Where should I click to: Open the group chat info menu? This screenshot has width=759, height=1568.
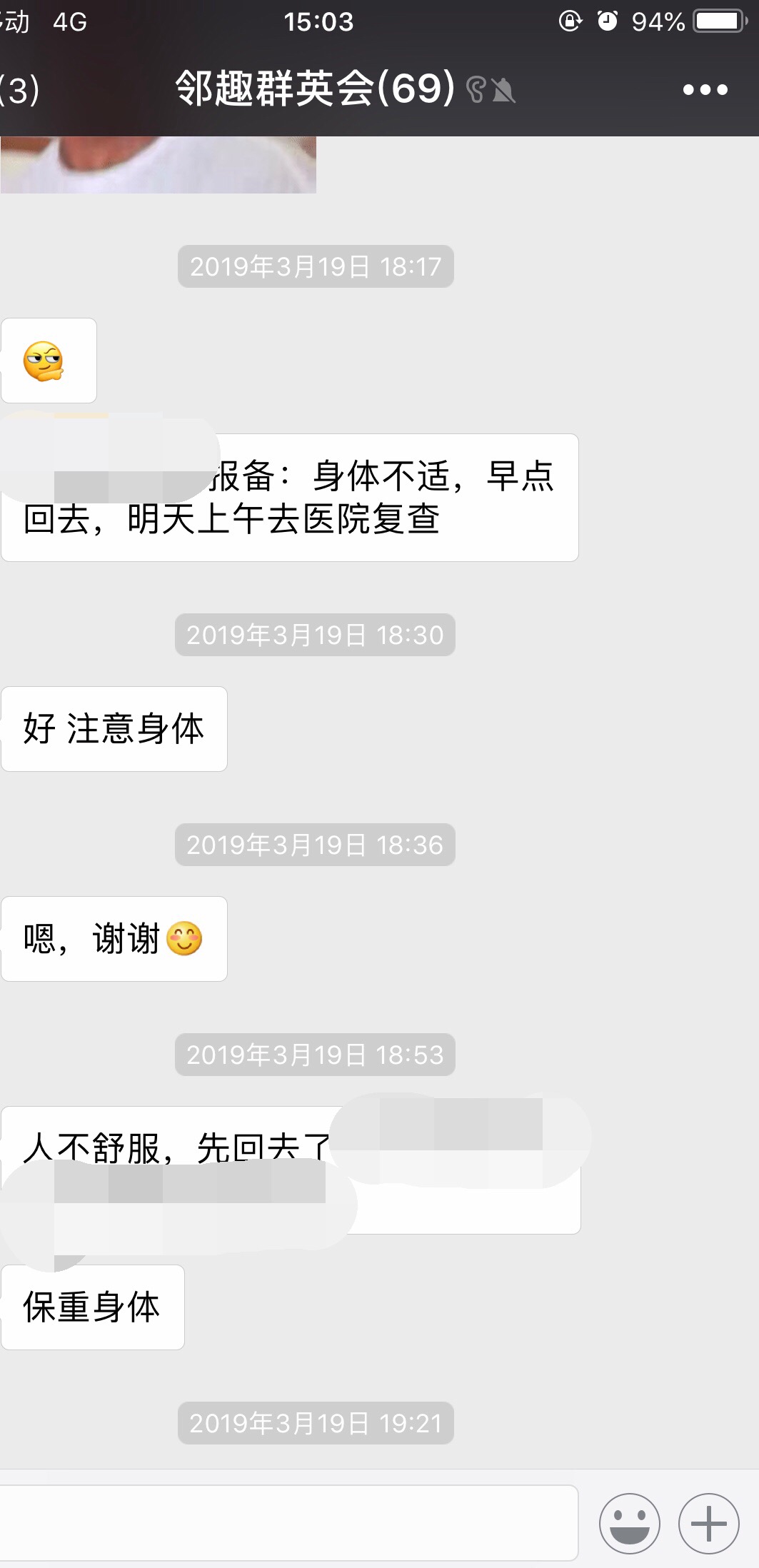705,90
